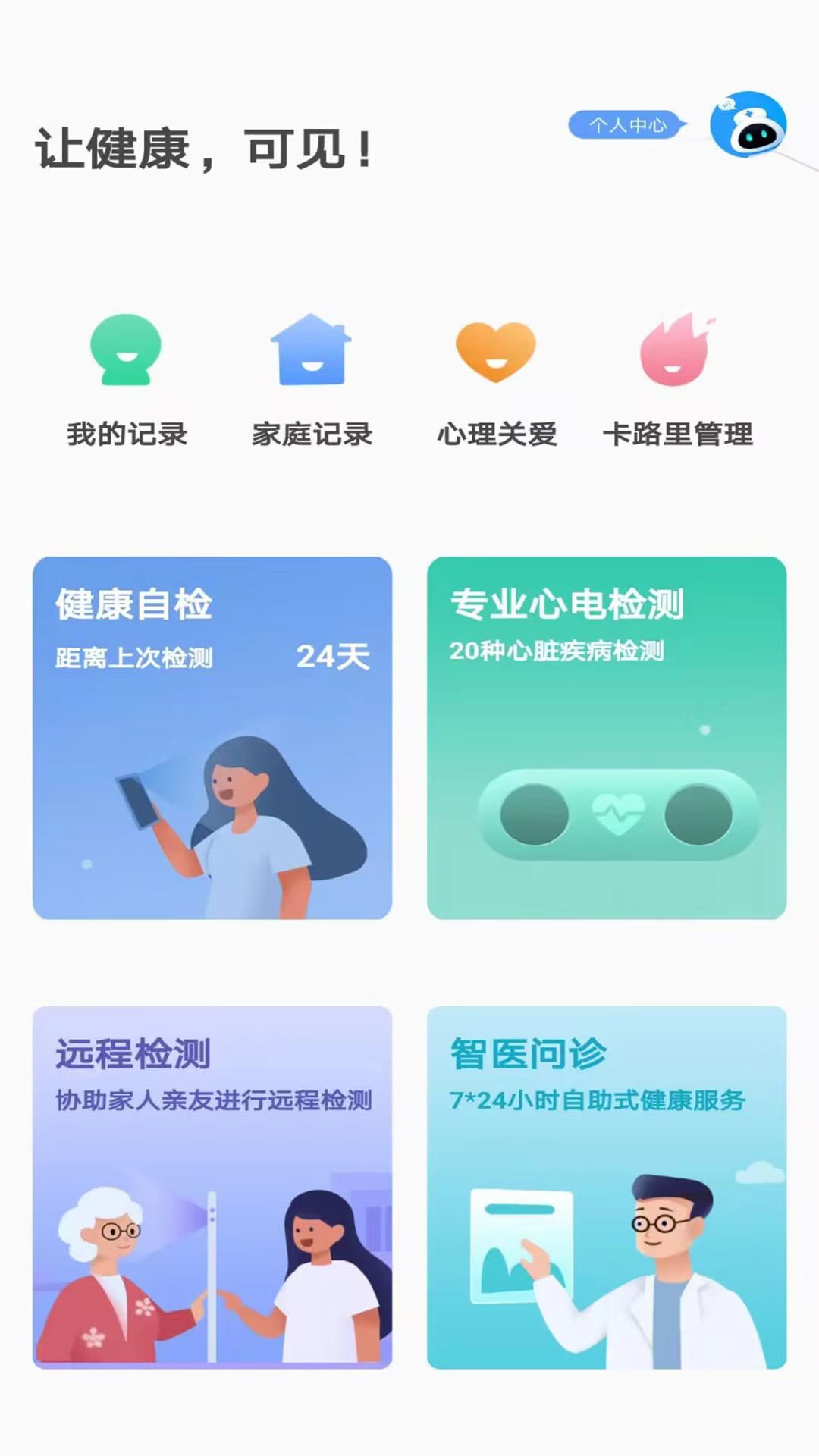The height and width of the screenshot is (1456, 819).
Task: Open 我的记录 records
Action: [126, 379]
